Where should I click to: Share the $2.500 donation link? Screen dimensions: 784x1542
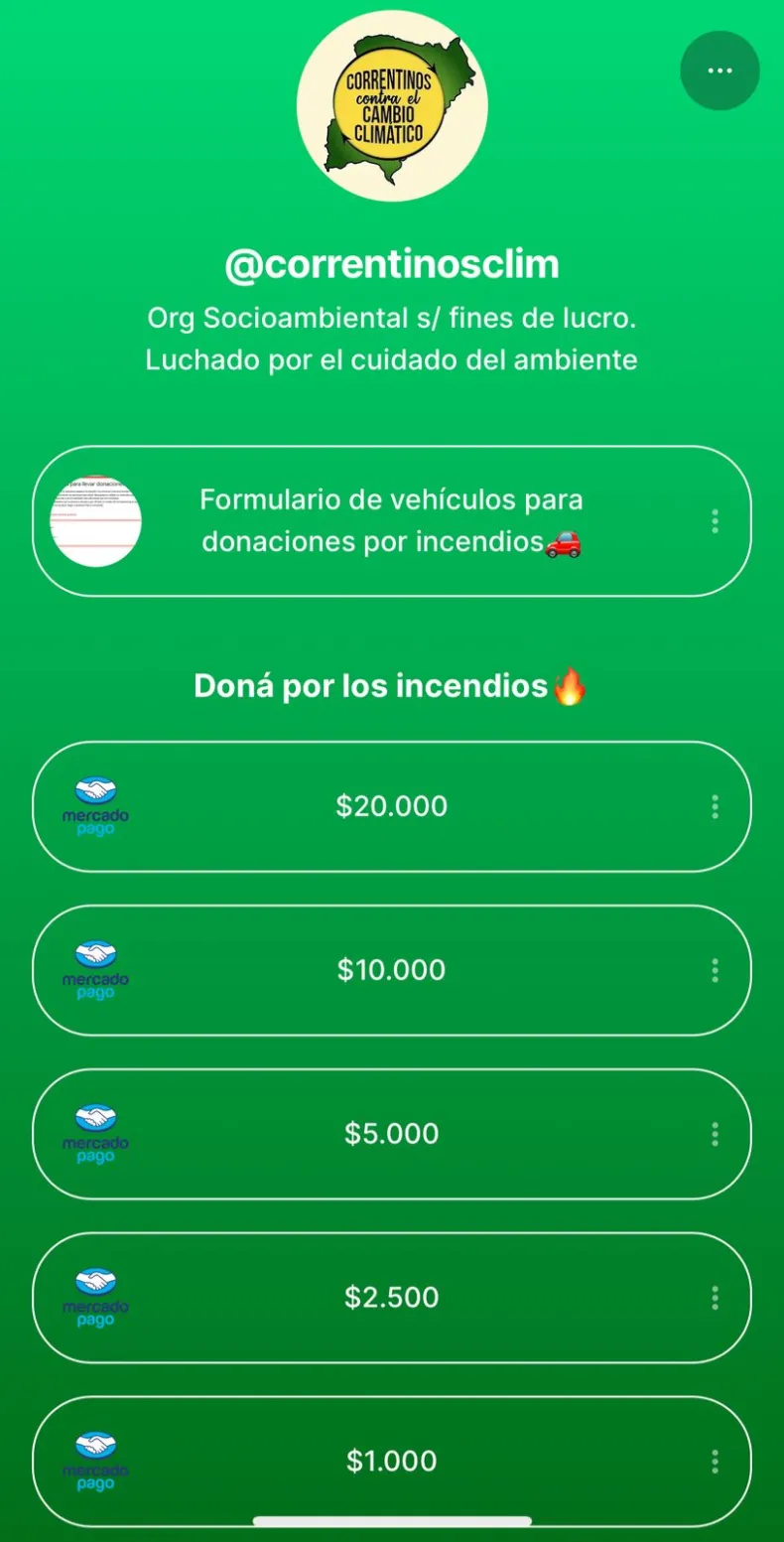pyautogui.click(x=715, y=1298)
